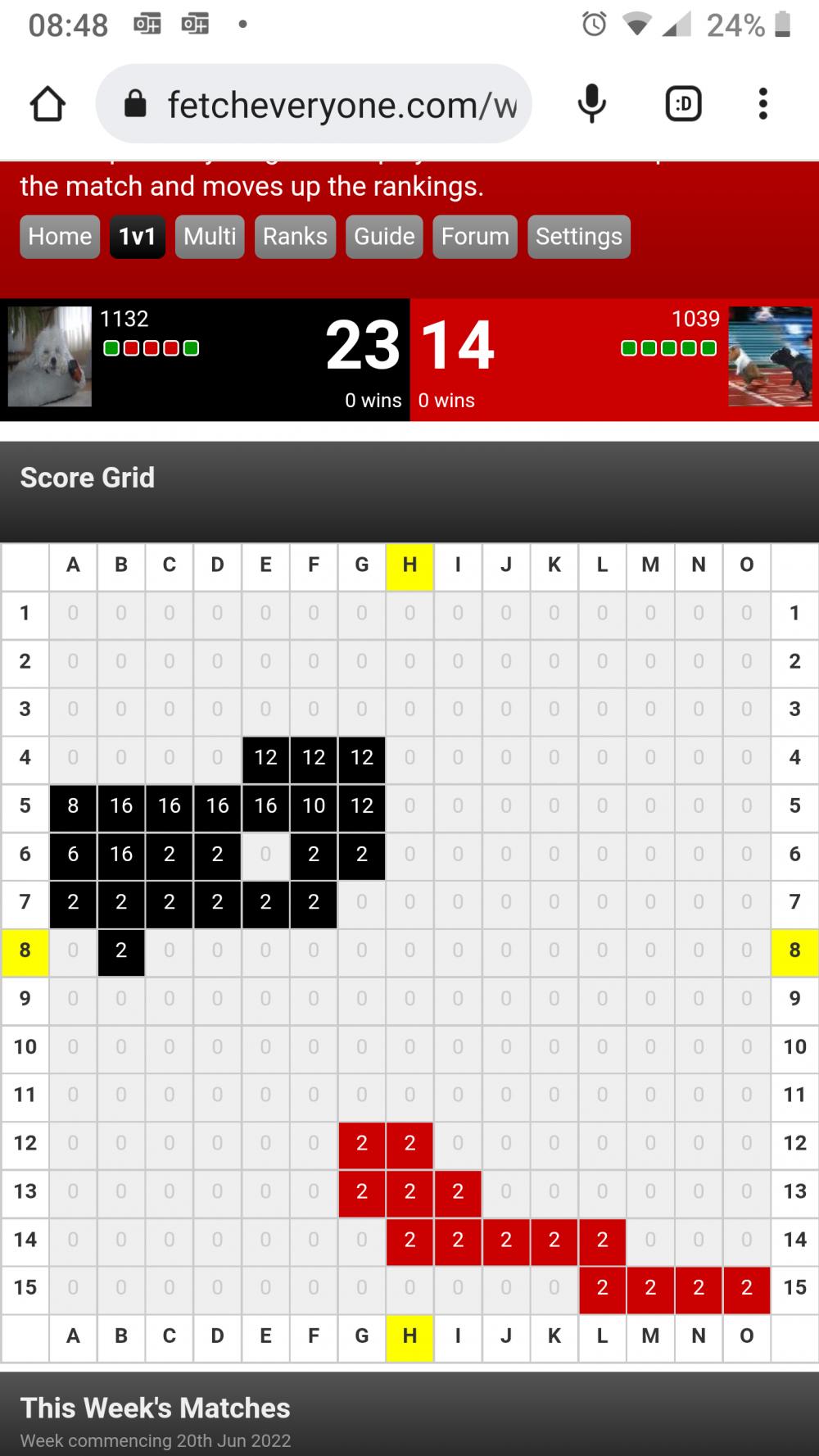
Task: Go to the Home section
Action: (x=60, y=237)
